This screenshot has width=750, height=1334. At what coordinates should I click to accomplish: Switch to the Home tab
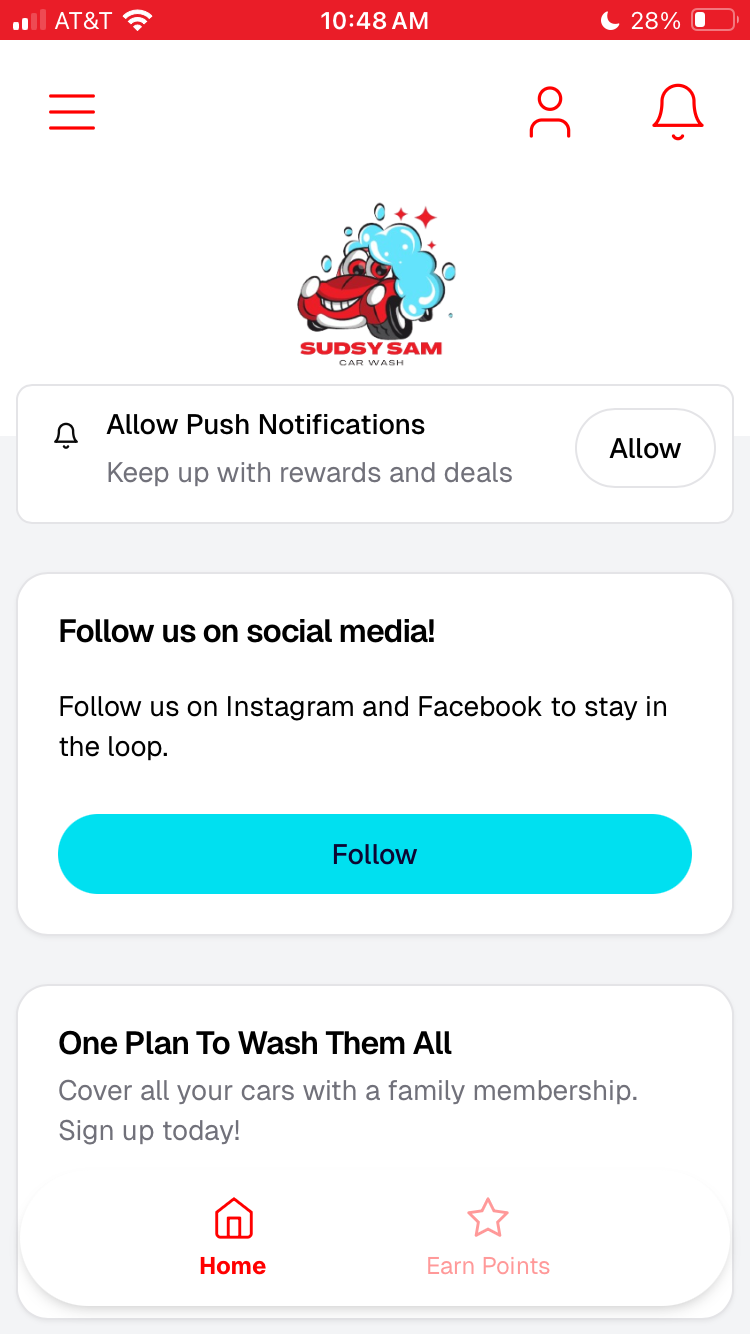233,1238
